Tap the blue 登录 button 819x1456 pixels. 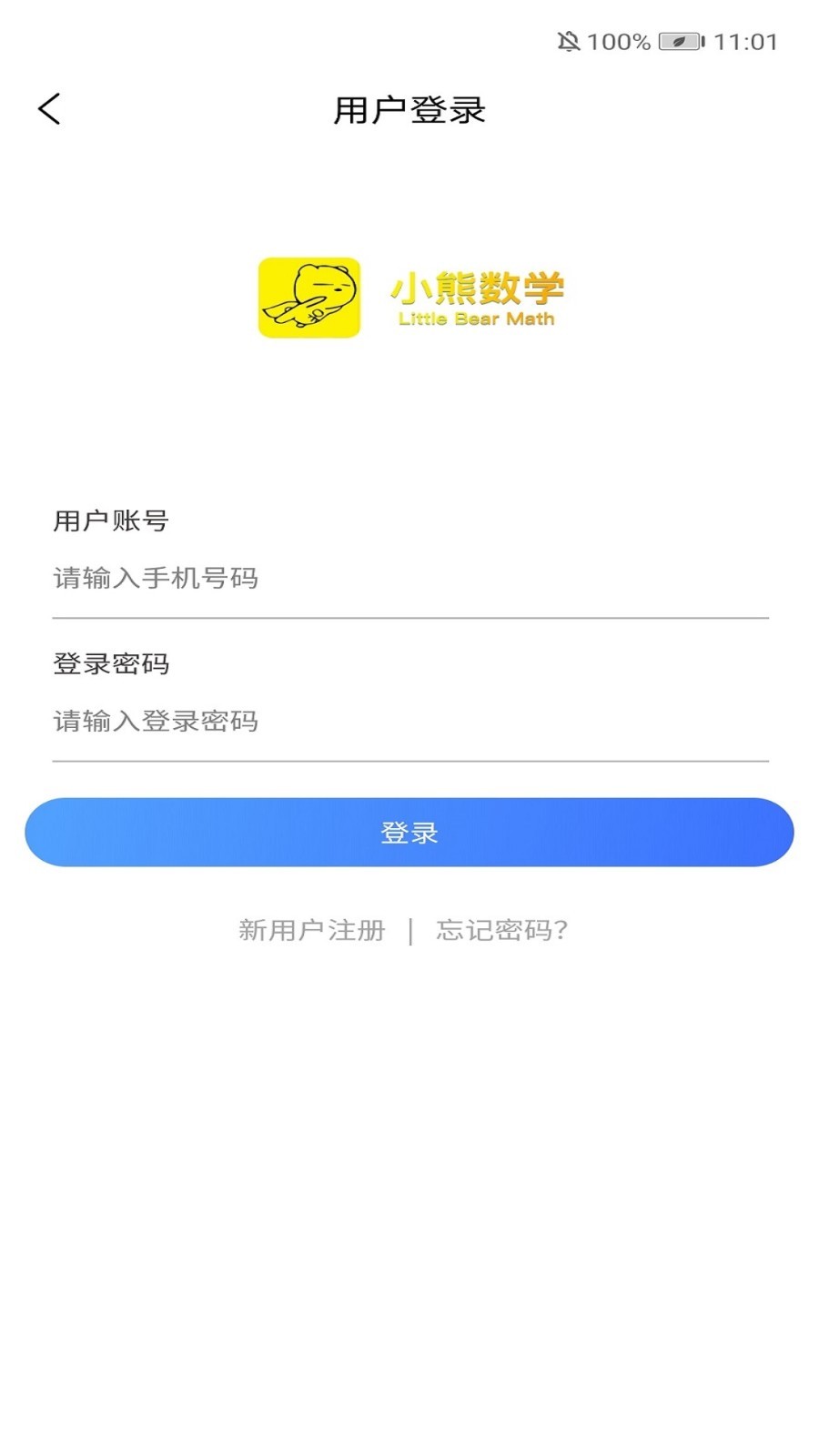pos(409,833)
